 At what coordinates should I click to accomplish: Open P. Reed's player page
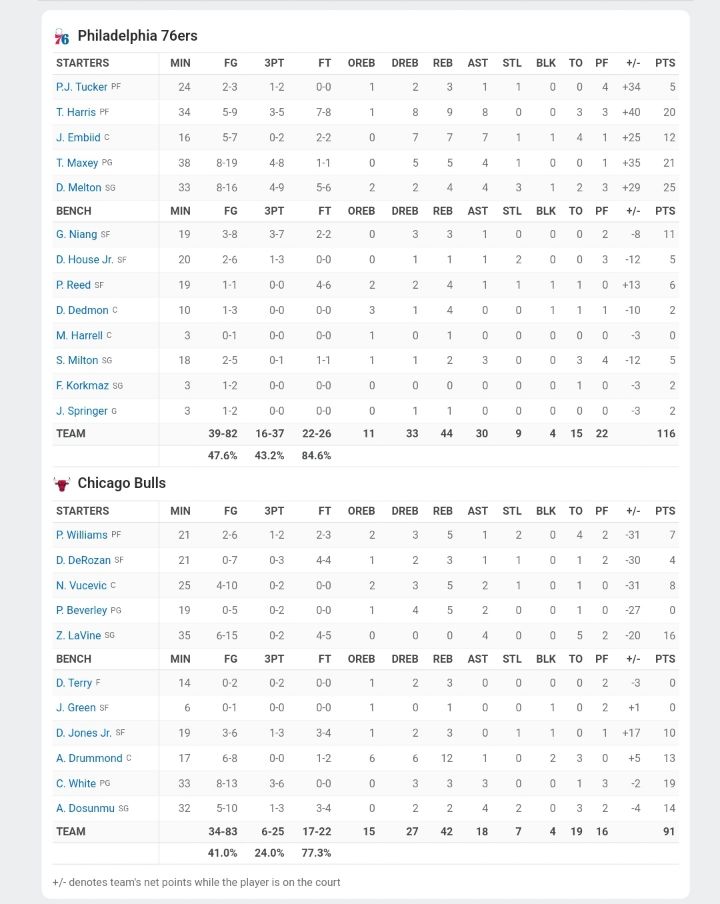click(73, 285)
